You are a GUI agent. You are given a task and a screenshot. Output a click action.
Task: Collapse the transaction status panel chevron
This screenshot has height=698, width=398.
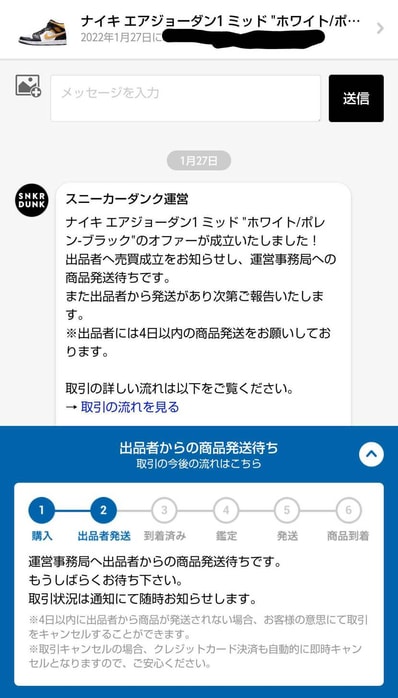click(371, 454)
